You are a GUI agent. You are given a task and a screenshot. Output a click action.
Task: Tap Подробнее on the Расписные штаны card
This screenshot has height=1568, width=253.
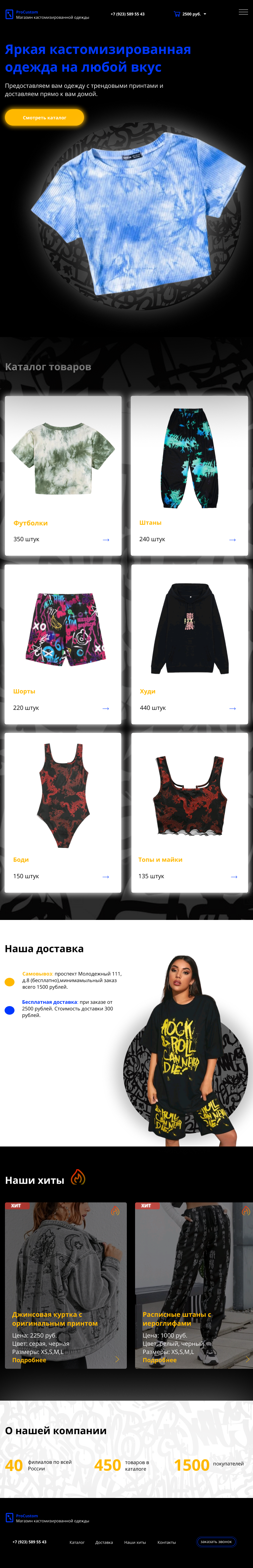pos(160,1360)
